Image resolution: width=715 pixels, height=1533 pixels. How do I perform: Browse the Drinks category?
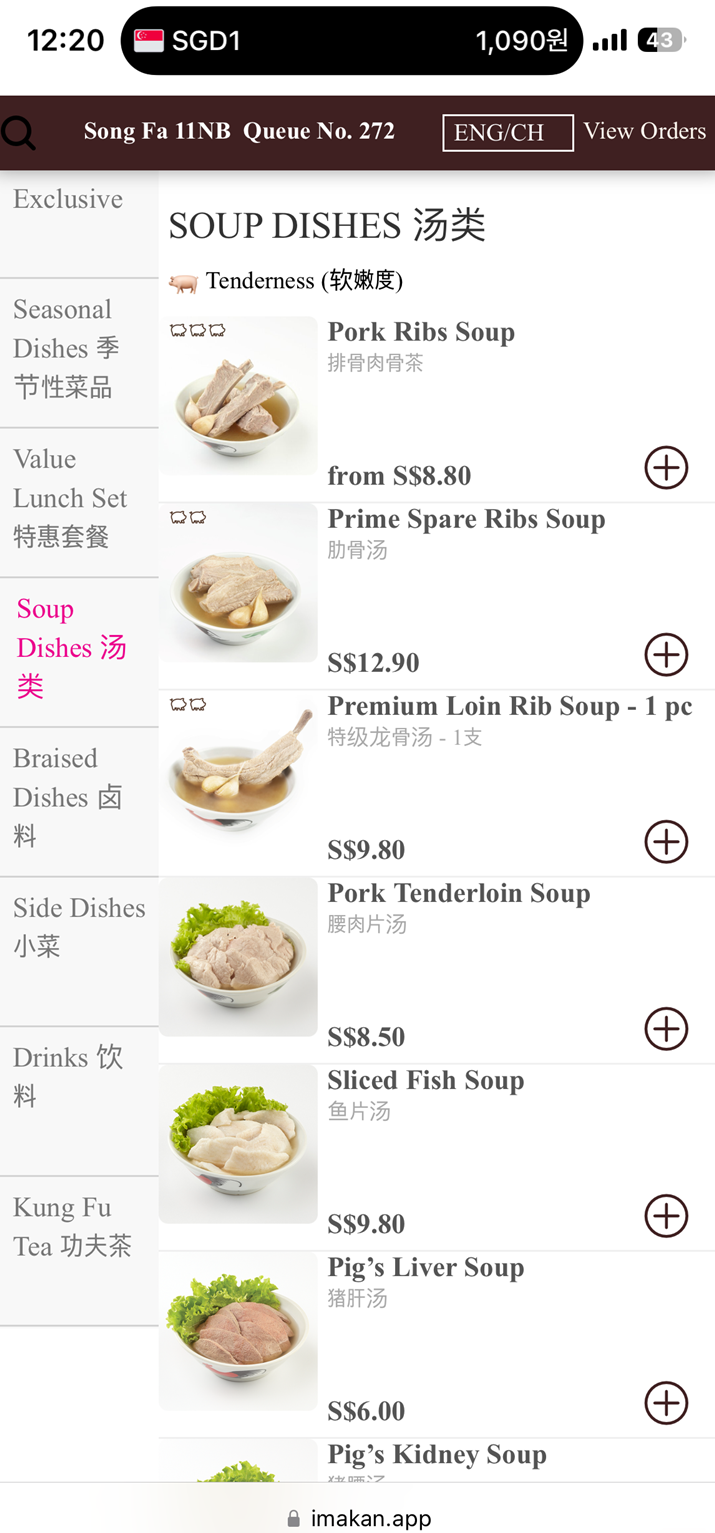coord(68,1076)
